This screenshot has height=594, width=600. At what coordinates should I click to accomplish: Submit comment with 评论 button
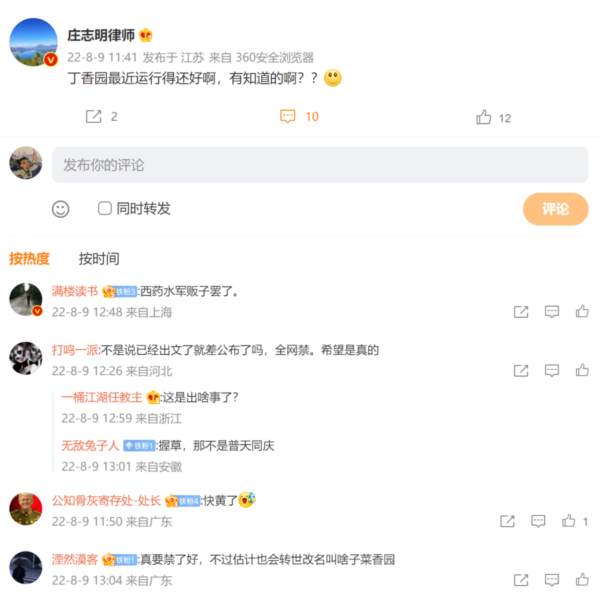click(555, 209)
